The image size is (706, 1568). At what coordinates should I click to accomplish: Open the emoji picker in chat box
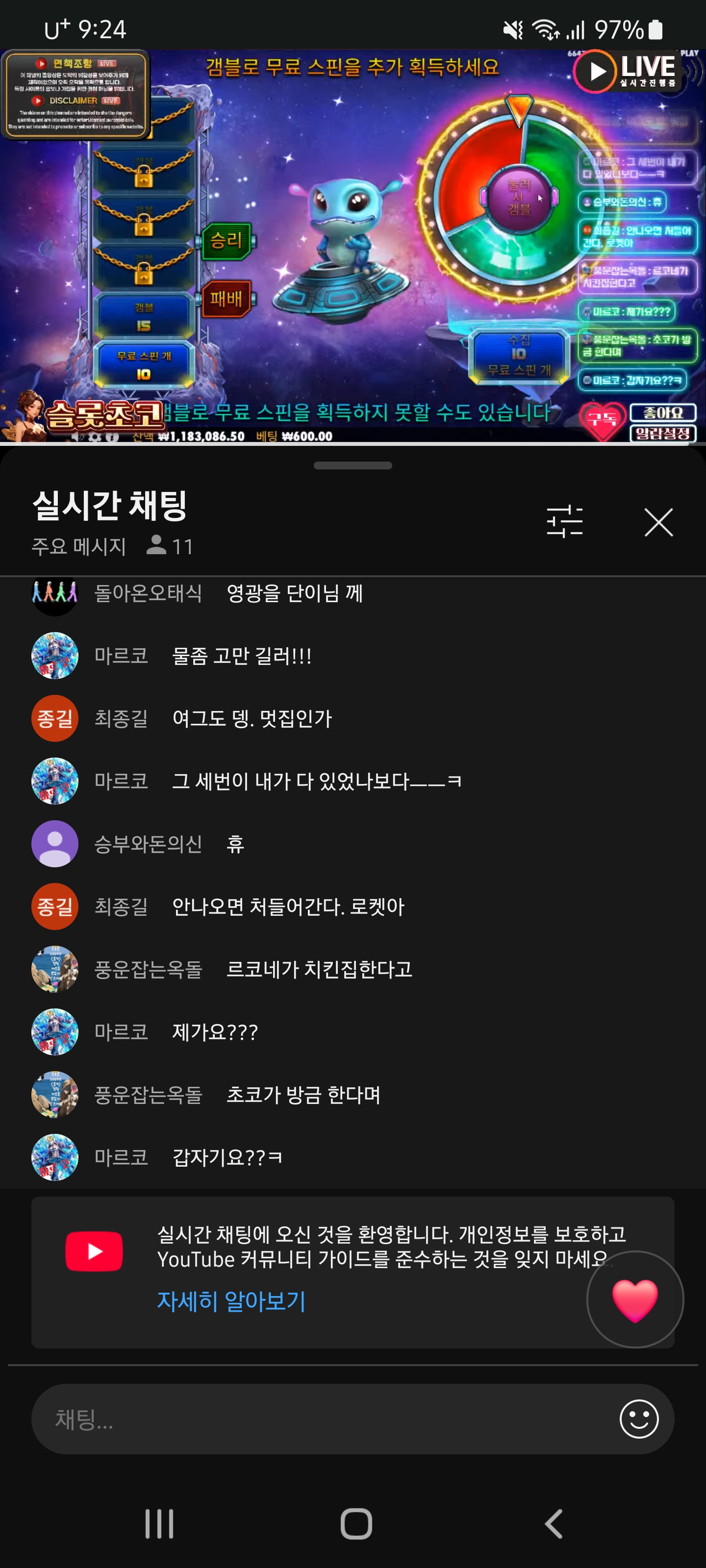tap(638, 1419)
